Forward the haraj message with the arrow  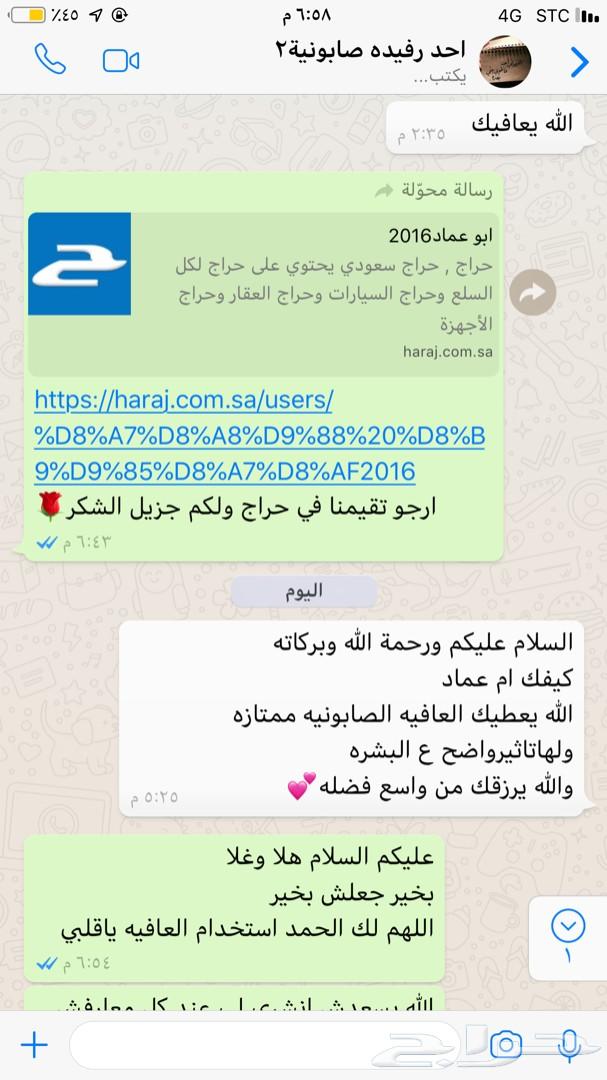coord(533,293)
